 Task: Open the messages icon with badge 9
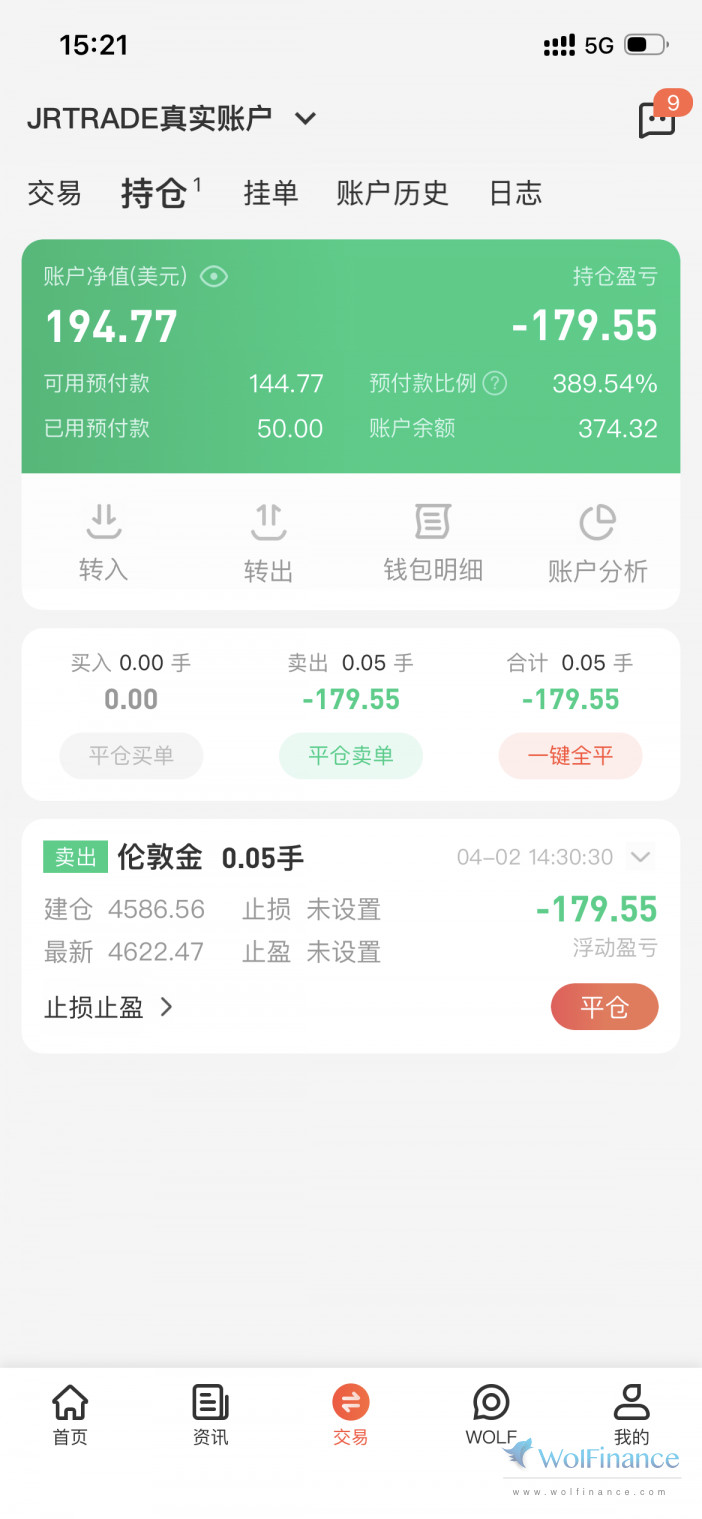658,119
